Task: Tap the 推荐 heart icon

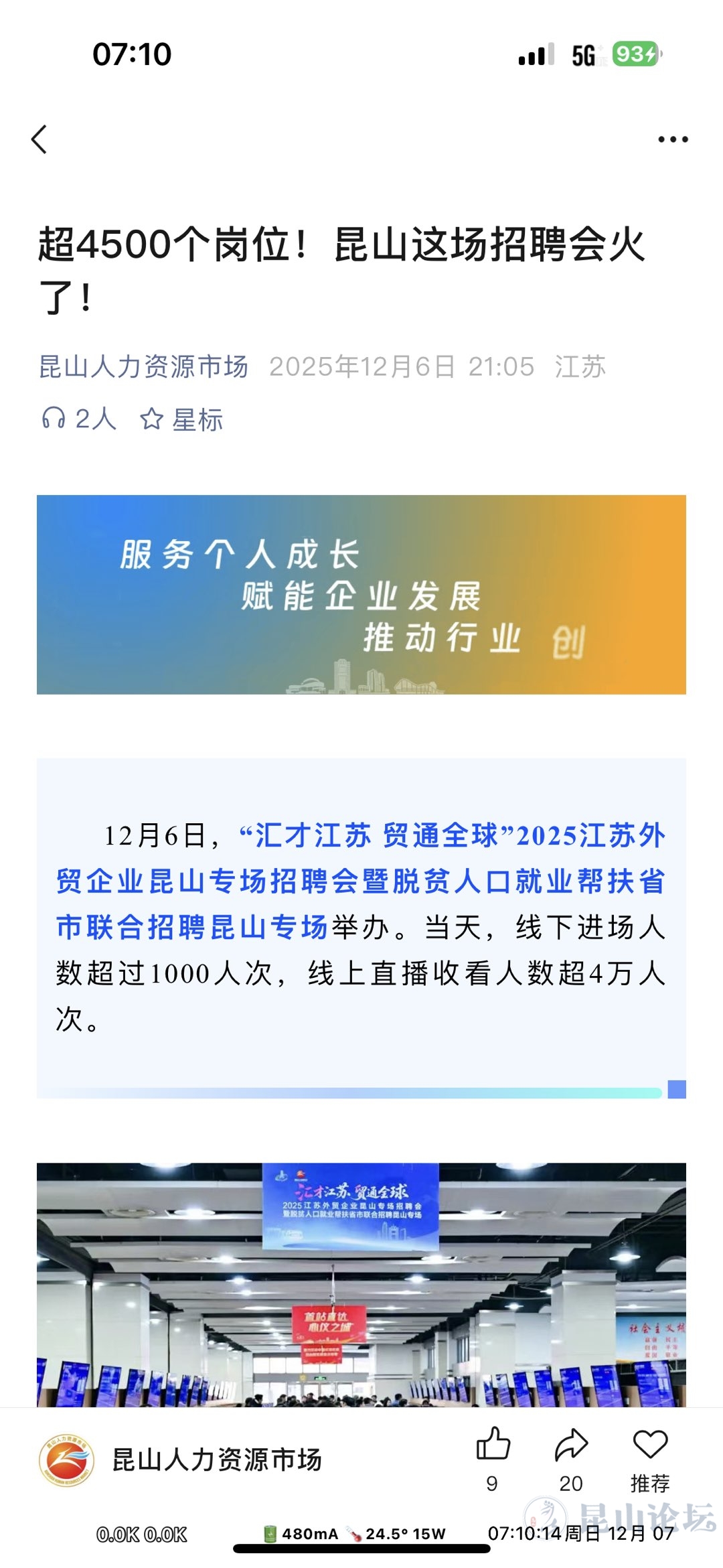Action: pos(649,1445)
